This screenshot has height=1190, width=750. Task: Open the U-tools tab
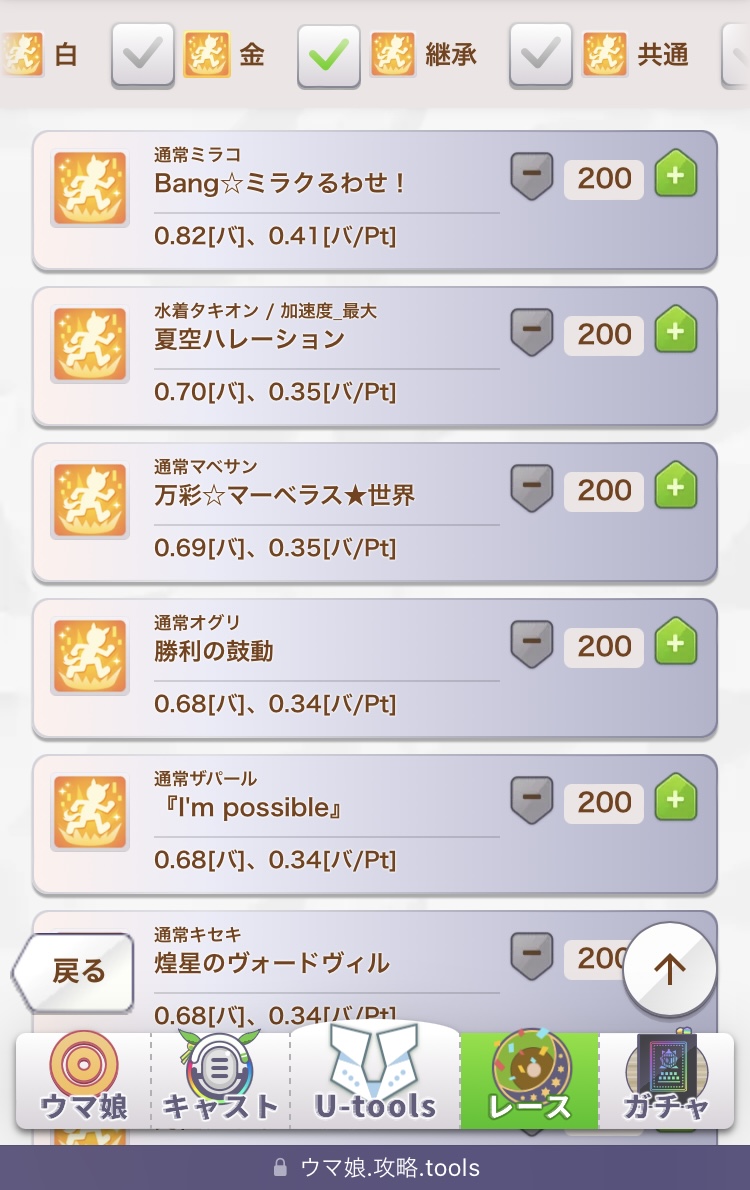tap(375, 1082)
